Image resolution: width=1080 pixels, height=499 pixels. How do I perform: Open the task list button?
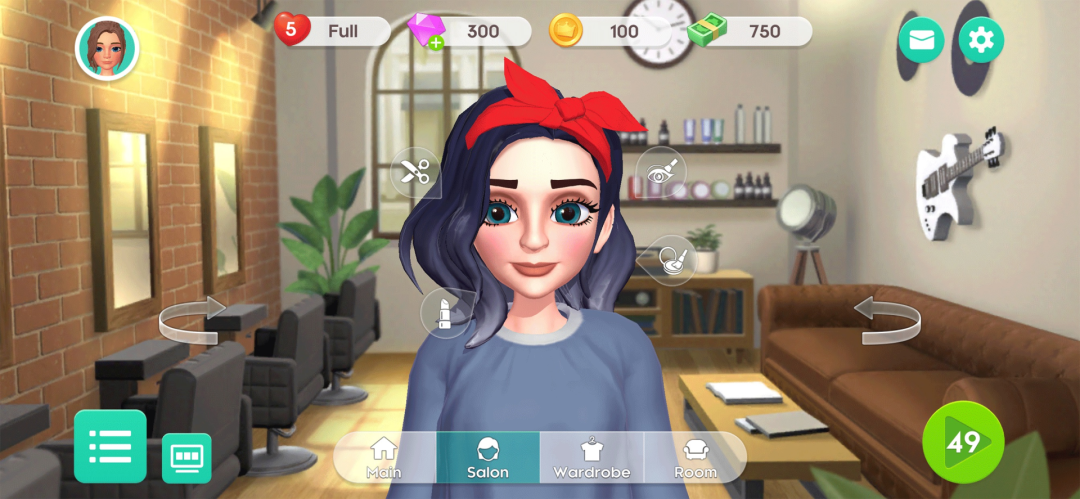(110, 446)
